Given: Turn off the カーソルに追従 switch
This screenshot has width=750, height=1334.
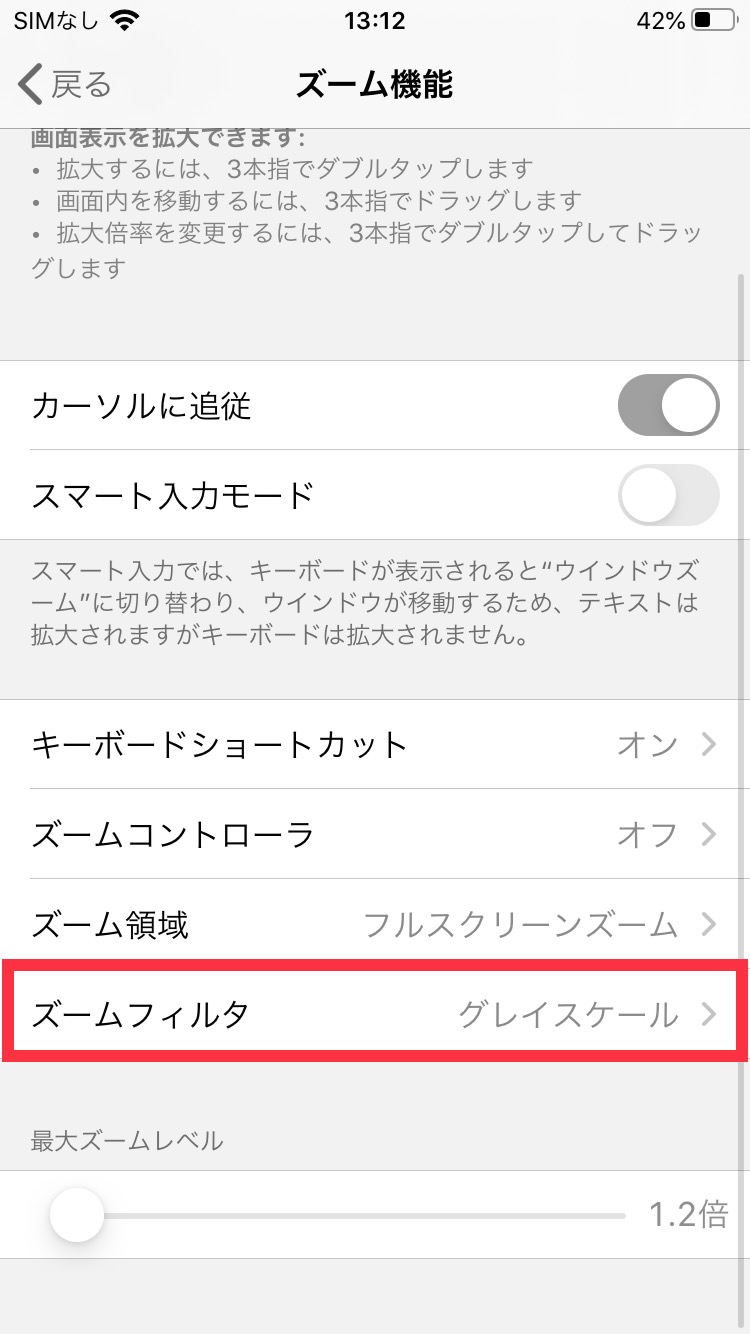Looking at the screenshot, I should pyautogui.click(x=669, y=405).
